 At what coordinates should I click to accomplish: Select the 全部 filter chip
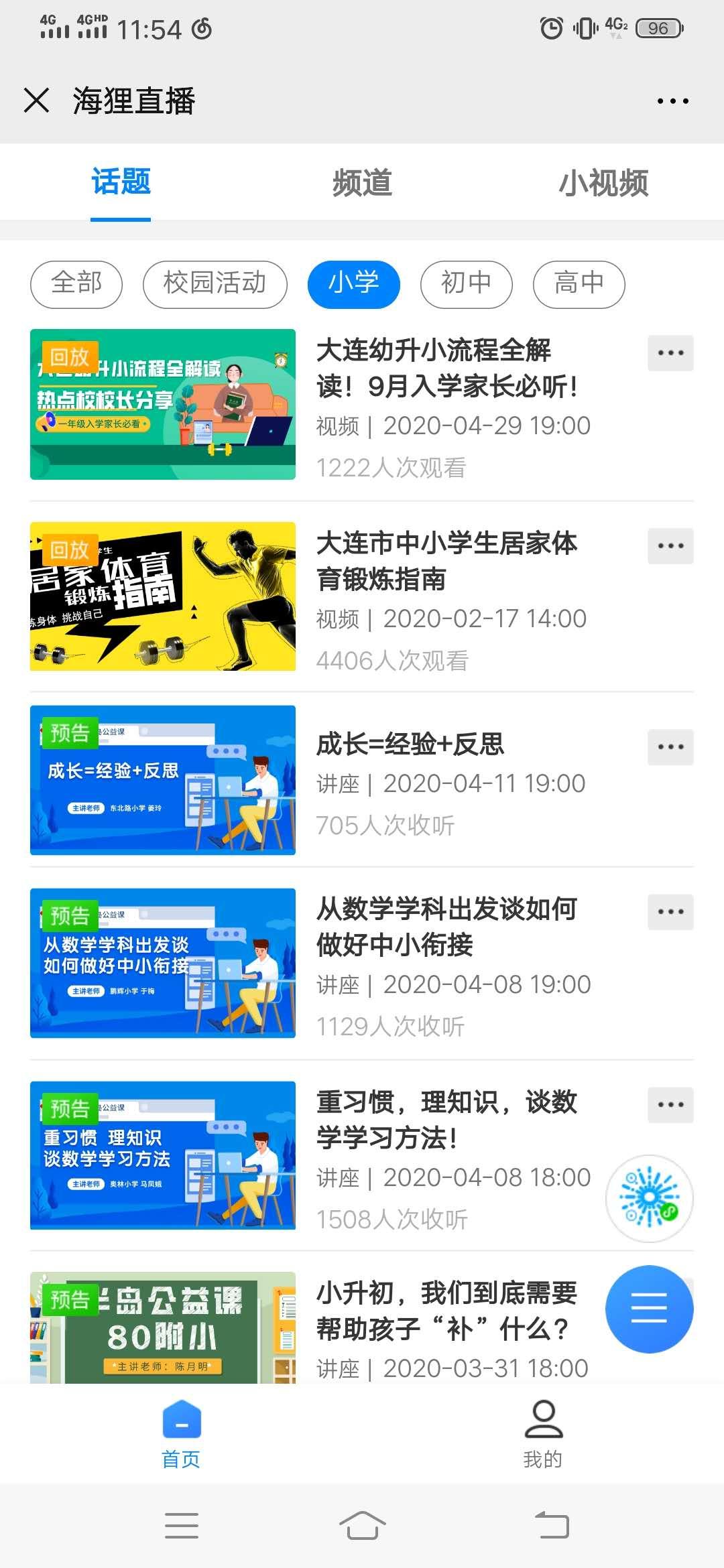pyautogui.click(x=76, y=284)
